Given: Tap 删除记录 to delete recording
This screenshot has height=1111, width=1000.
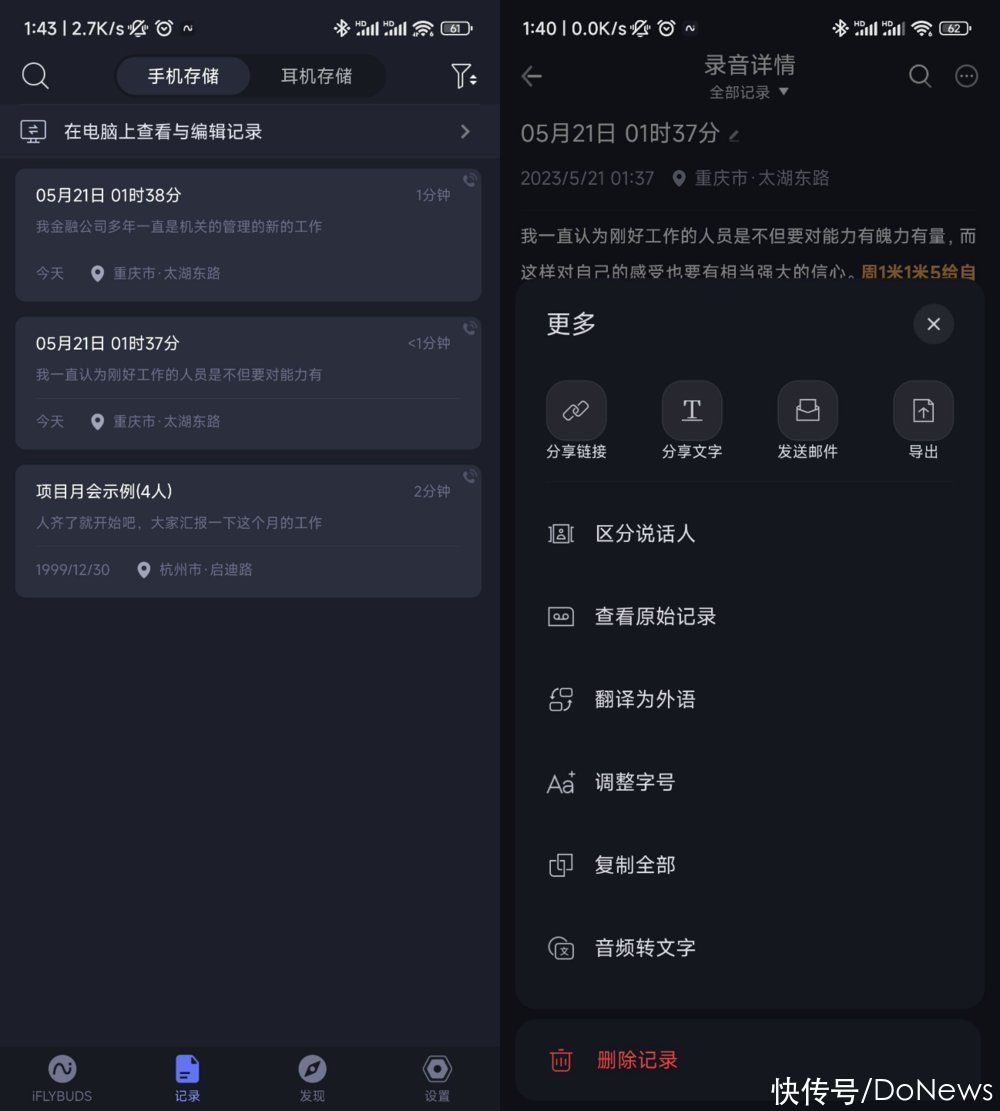Looking at the screenshot, I should coord(637,1060).
